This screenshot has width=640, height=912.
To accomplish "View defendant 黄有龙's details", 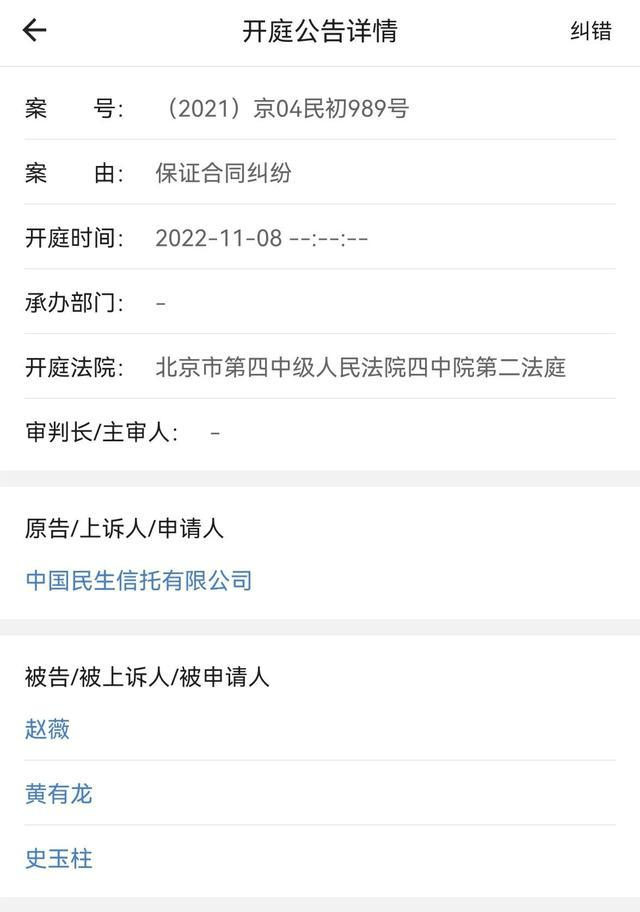I will tap(58, 794).
